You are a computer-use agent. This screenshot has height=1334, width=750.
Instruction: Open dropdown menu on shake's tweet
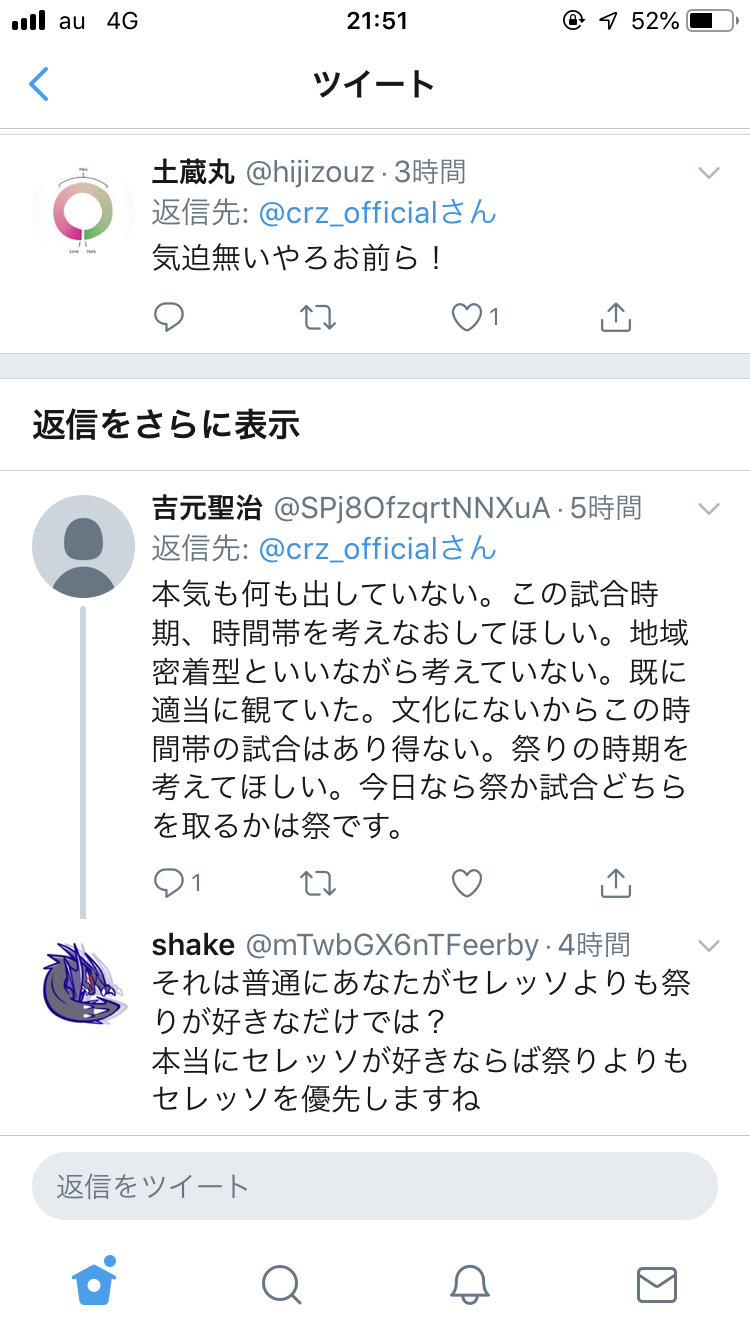tap(708, 945)
